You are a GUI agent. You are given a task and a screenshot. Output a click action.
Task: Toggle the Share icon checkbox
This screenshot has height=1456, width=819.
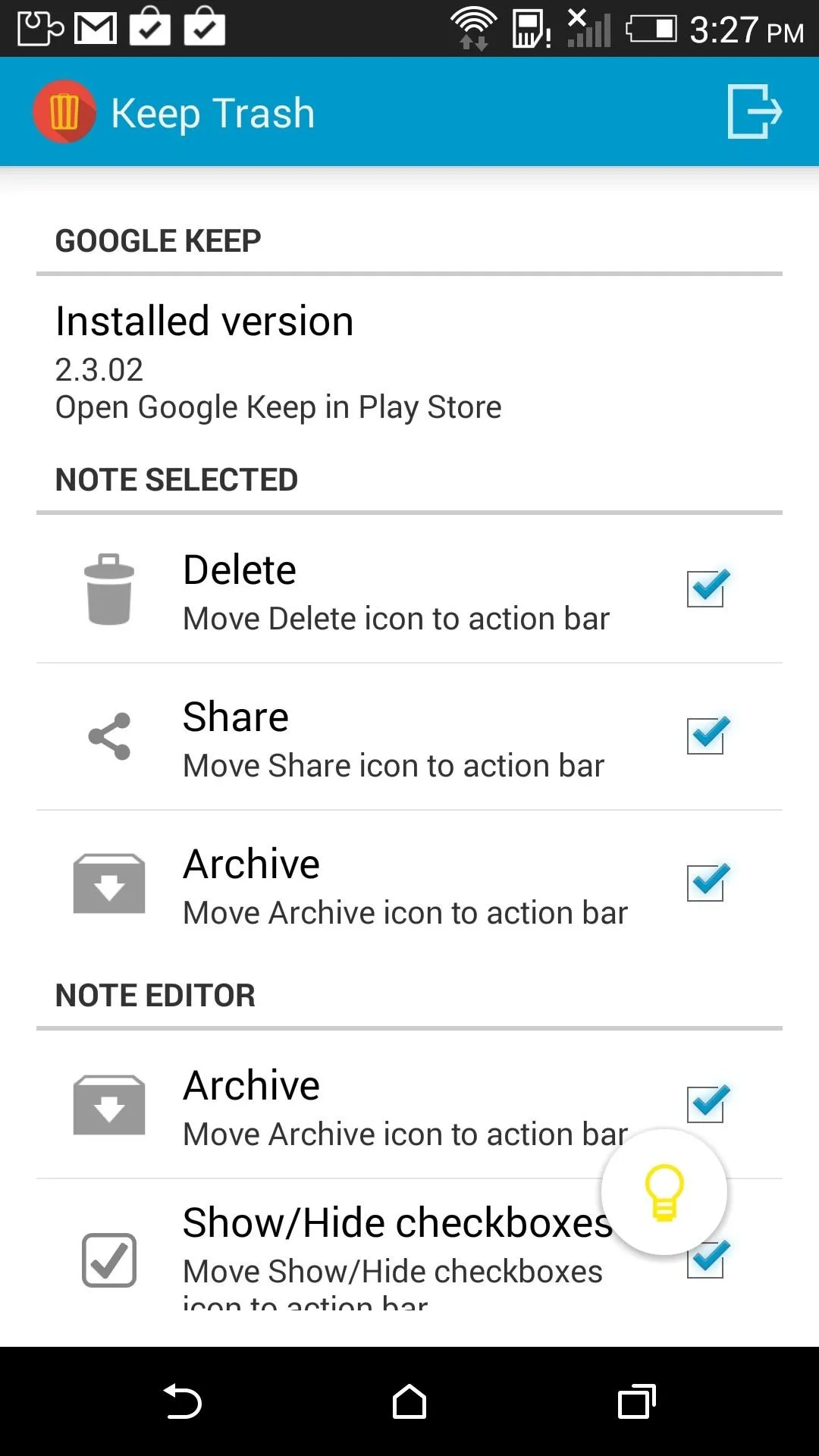click(707, 736)
